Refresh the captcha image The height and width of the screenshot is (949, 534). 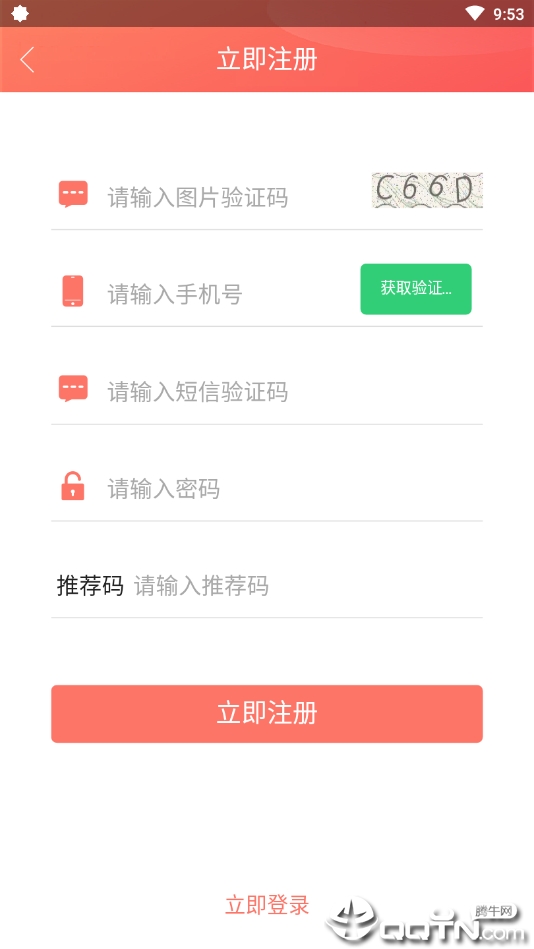pos(427,190)
